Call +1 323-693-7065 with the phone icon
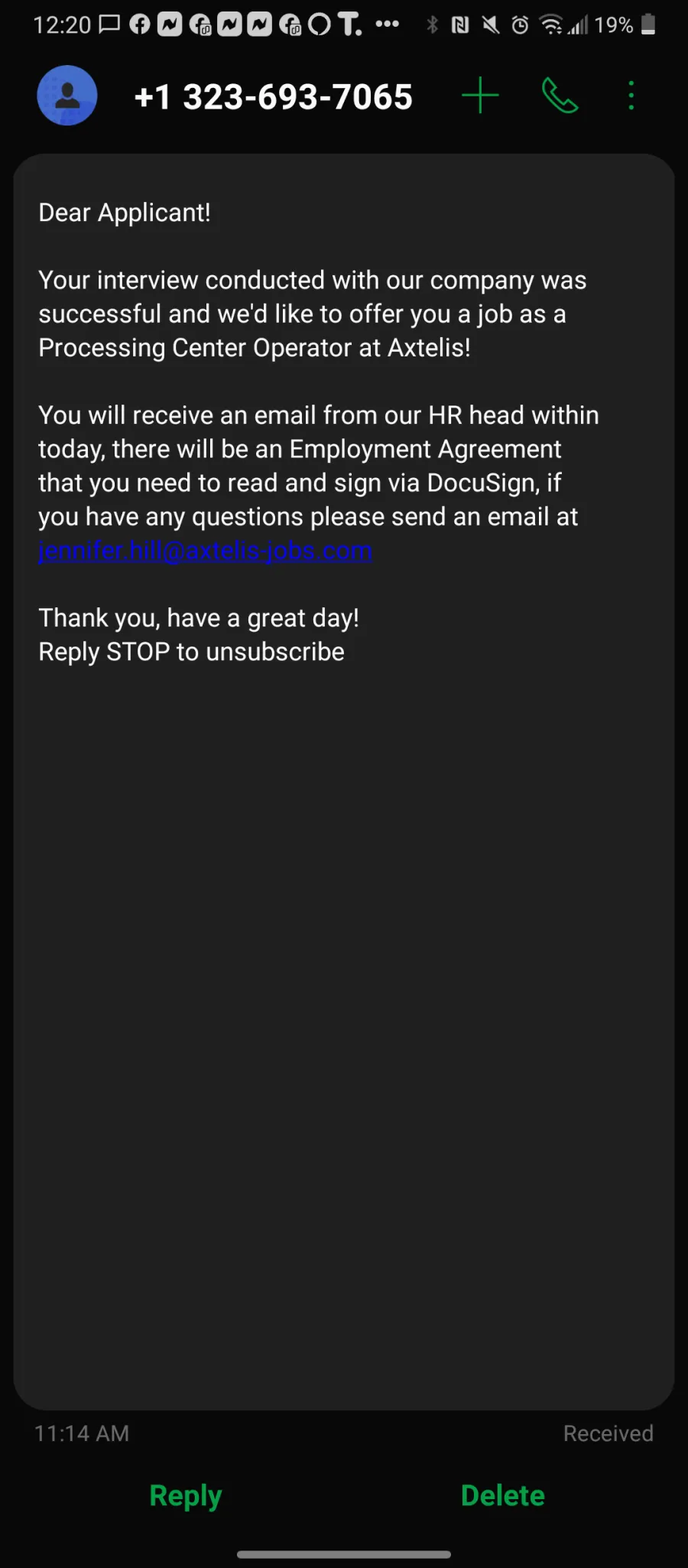 (560, 96)
